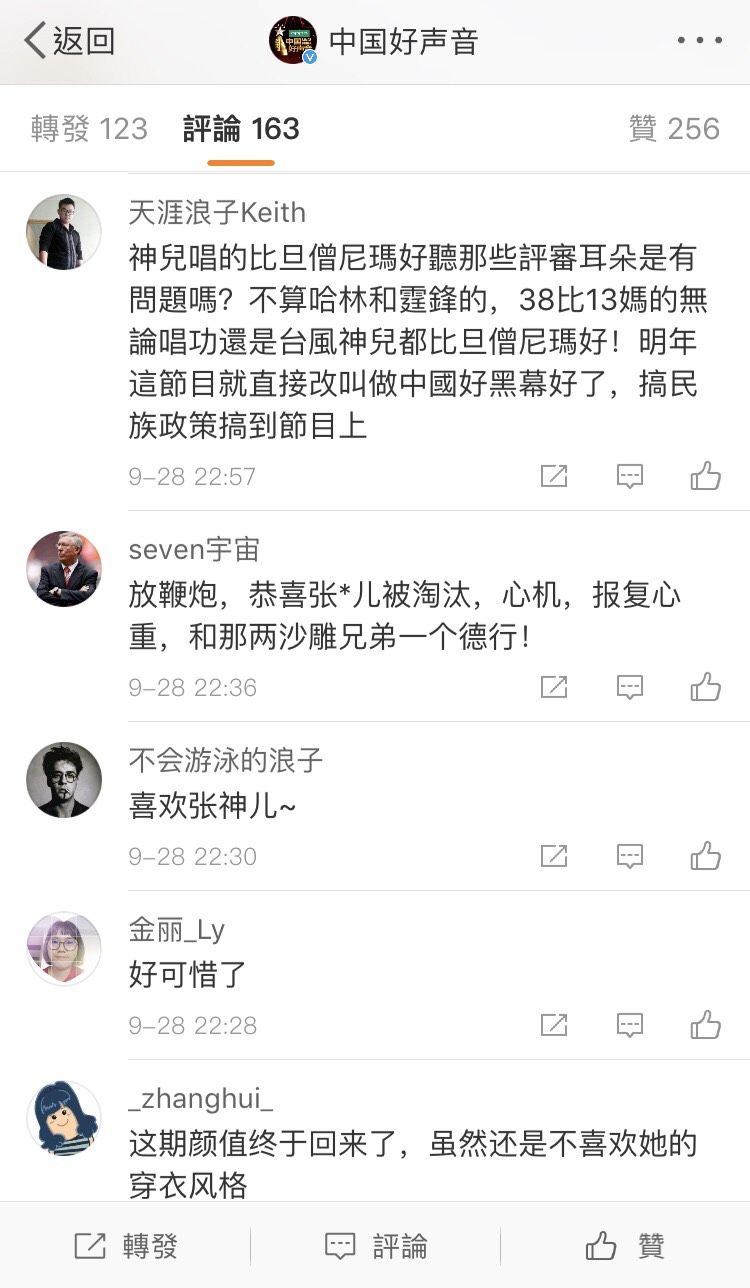Select the 評論 163 tab
This screenshot has height=1288, width=750.
(241, 129)
